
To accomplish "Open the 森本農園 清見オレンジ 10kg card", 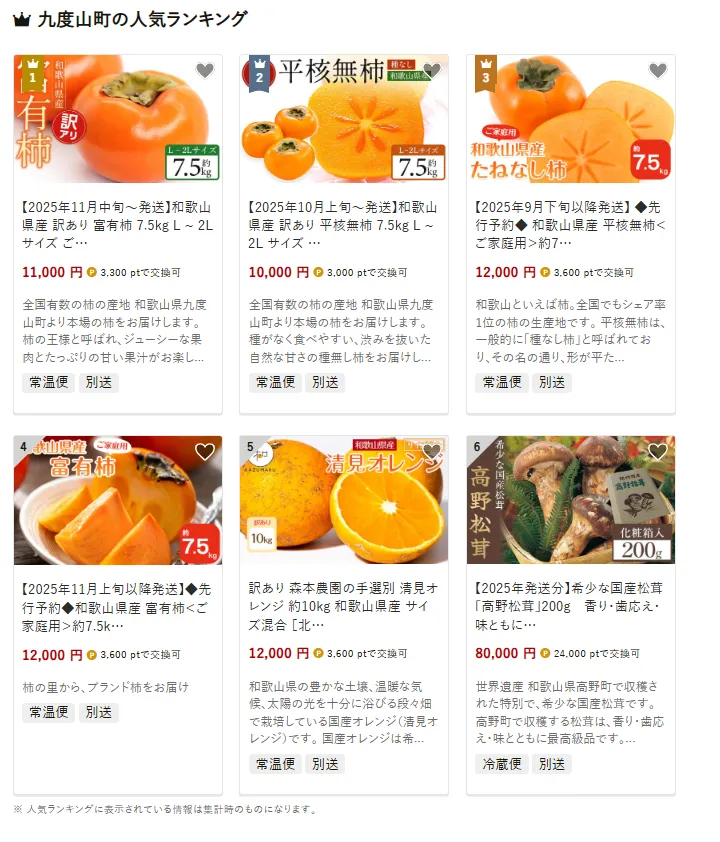I will tap(344, 607).
